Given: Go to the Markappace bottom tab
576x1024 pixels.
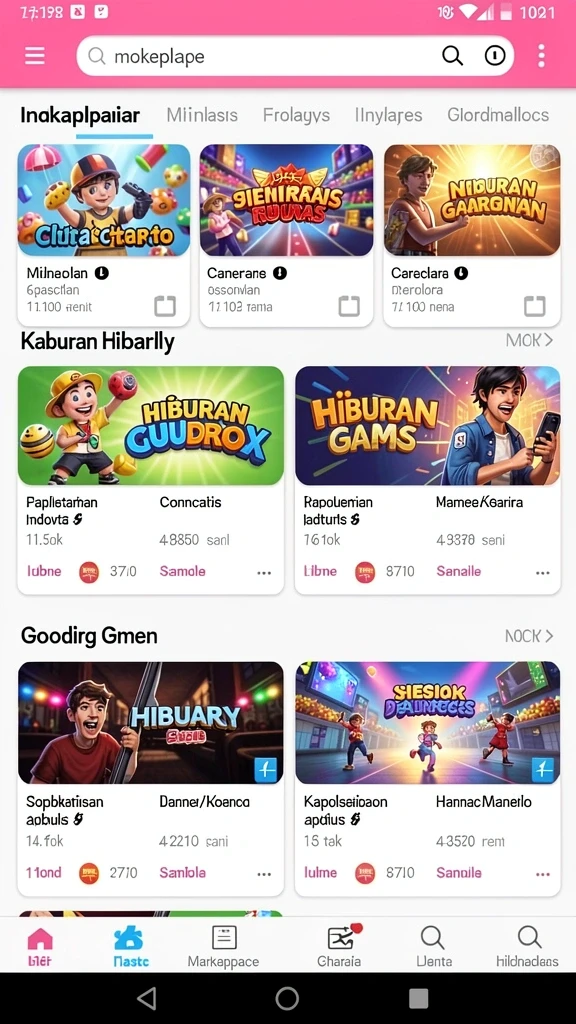Looking at the screenshot, I should point(223,946).
